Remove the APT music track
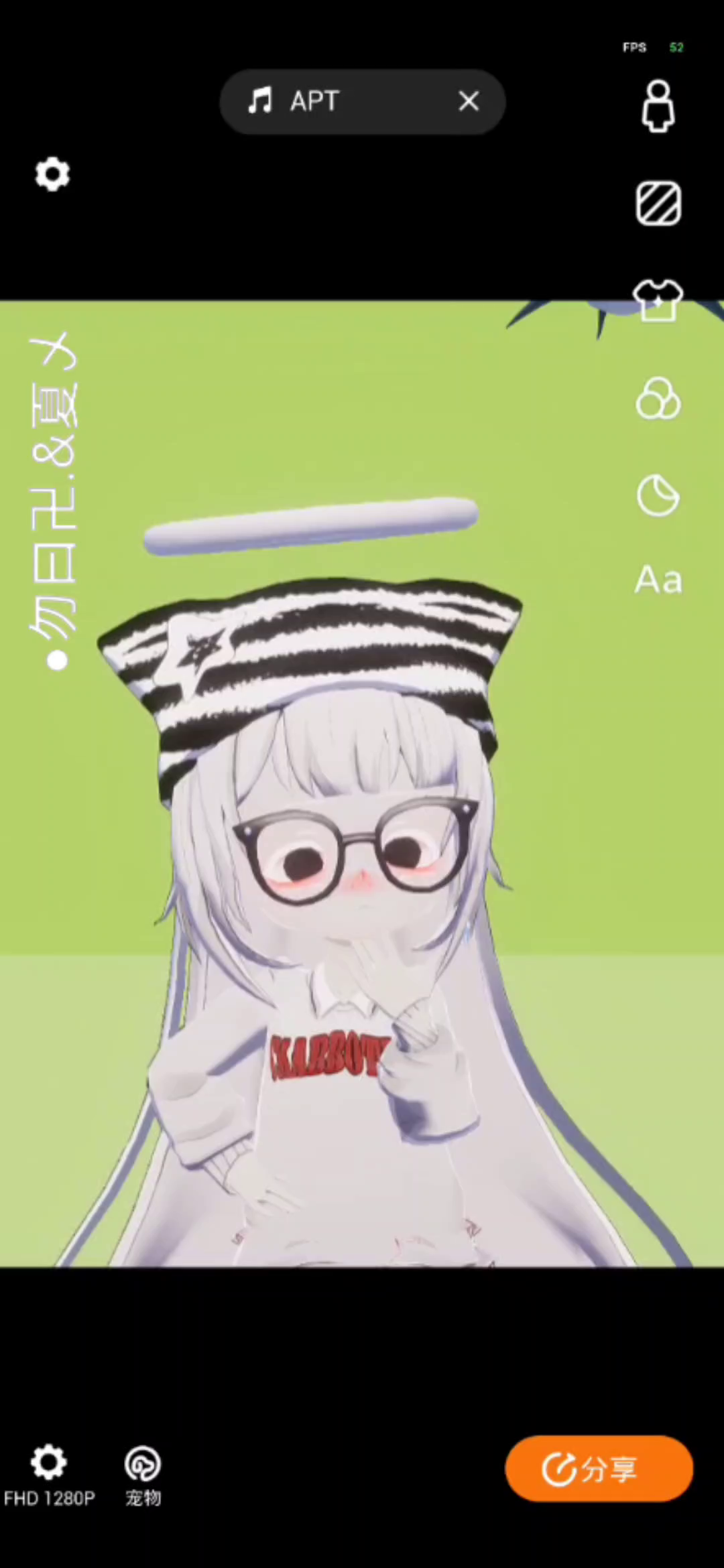Screen dimensions: 724x1568 [x=469, y=101]
